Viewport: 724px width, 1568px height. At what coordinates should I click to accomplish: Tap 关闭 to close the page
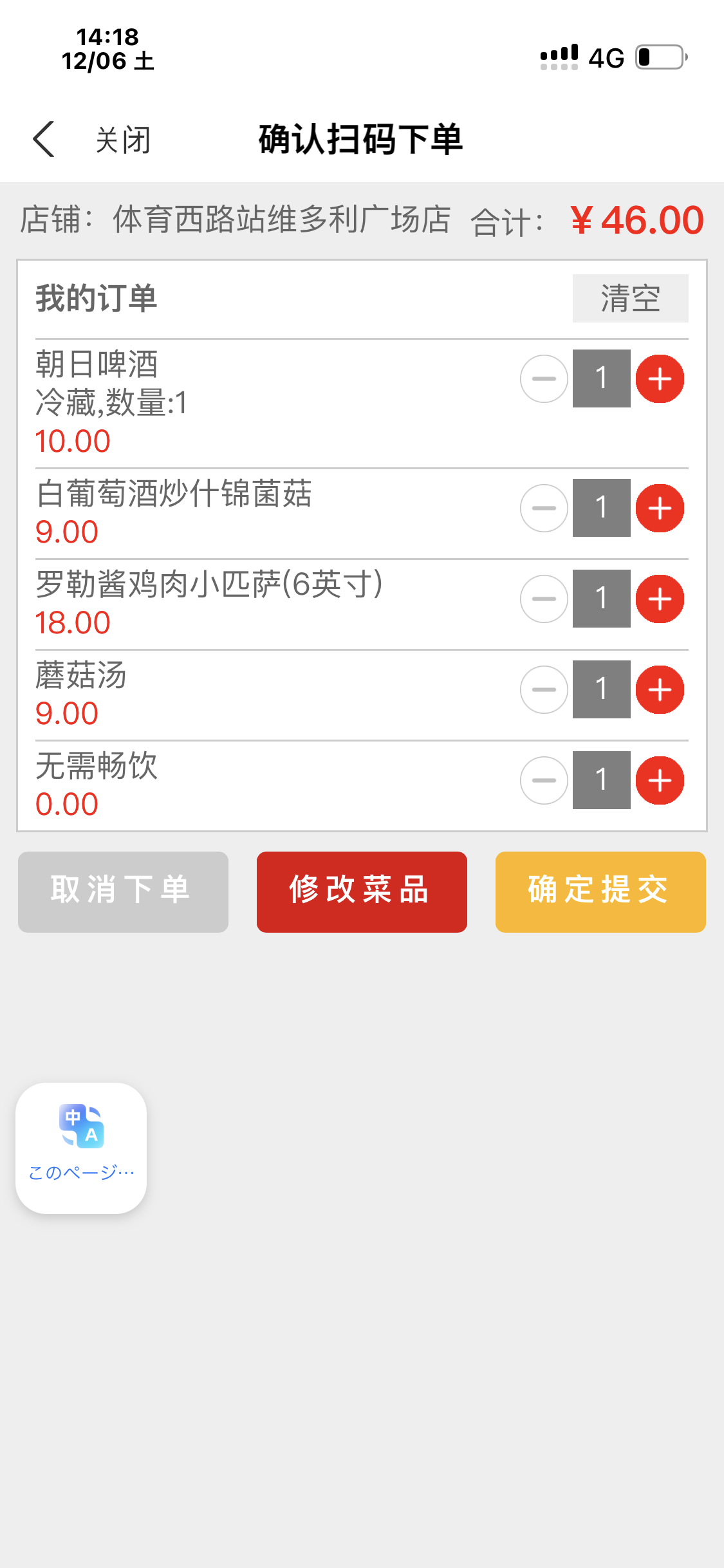(x=123, y=140)
